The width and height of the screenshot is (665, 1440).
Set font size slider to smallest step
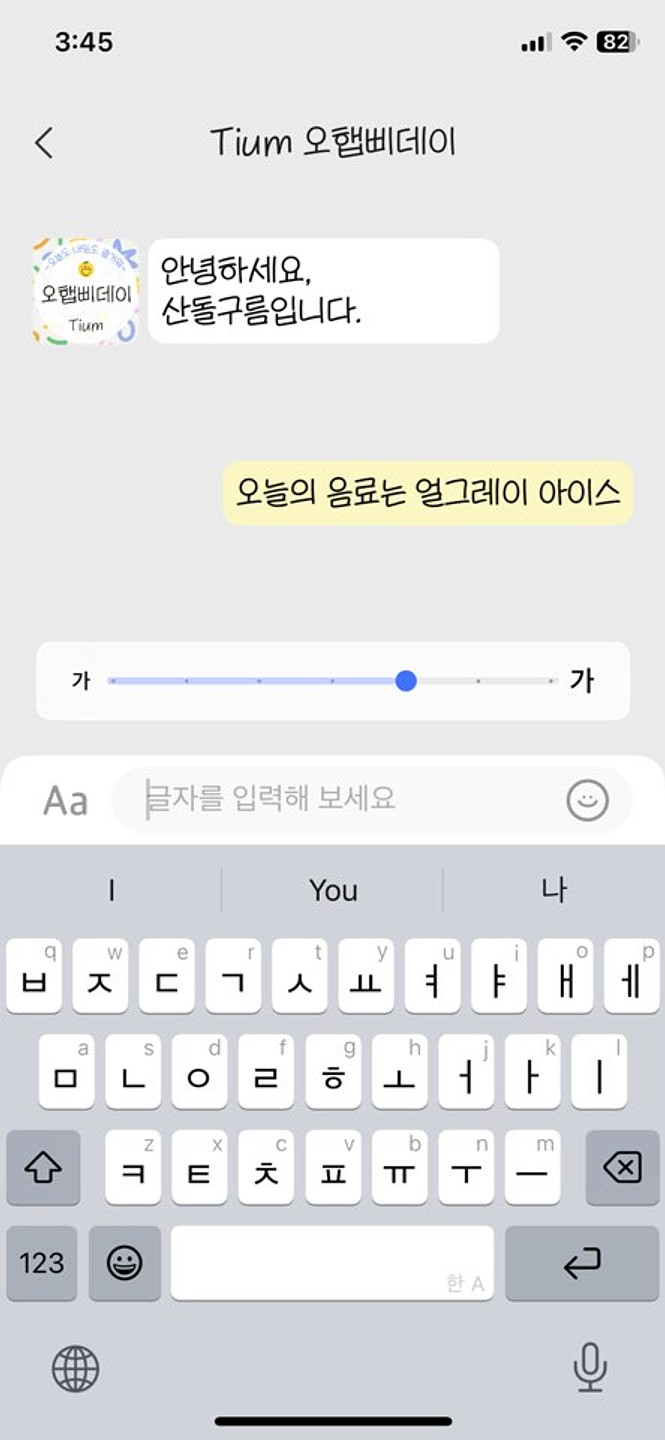[113, 681]
